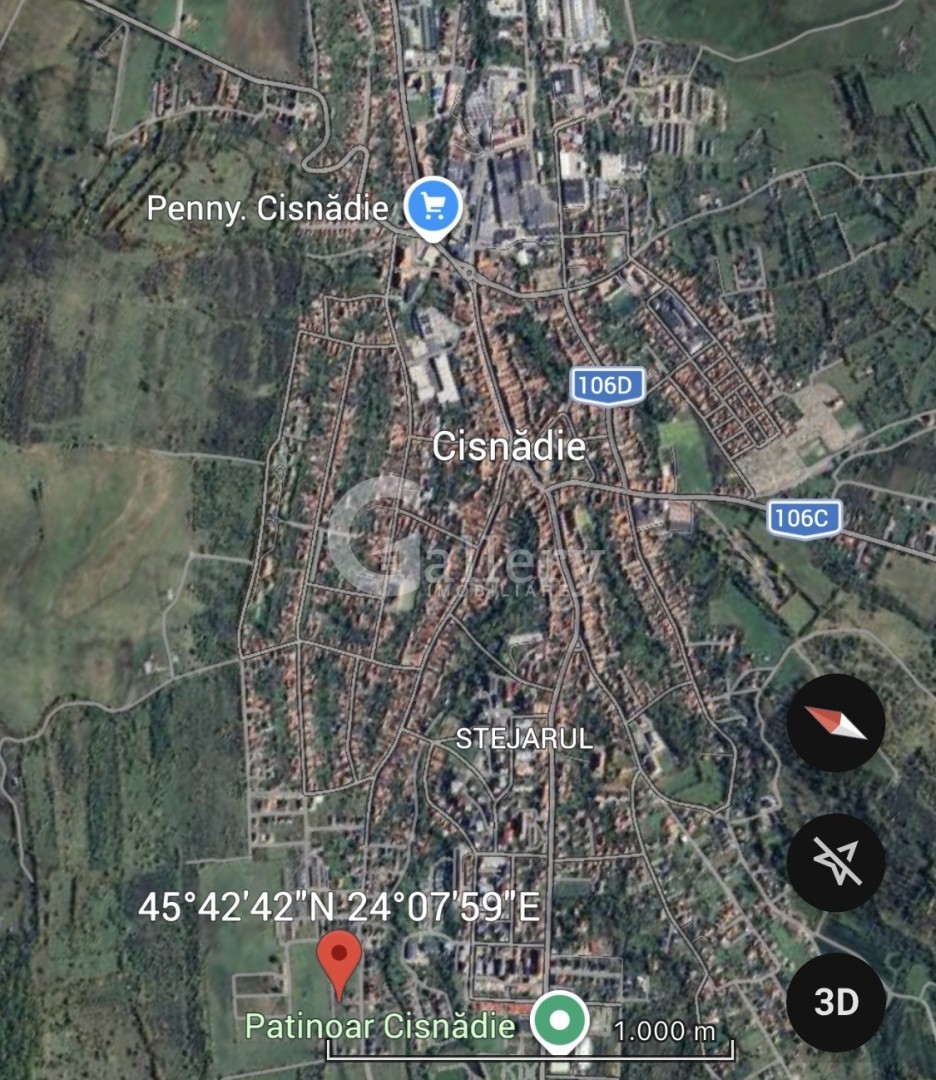Tap the compass to reset map orientation

click(x=835, y=722)
